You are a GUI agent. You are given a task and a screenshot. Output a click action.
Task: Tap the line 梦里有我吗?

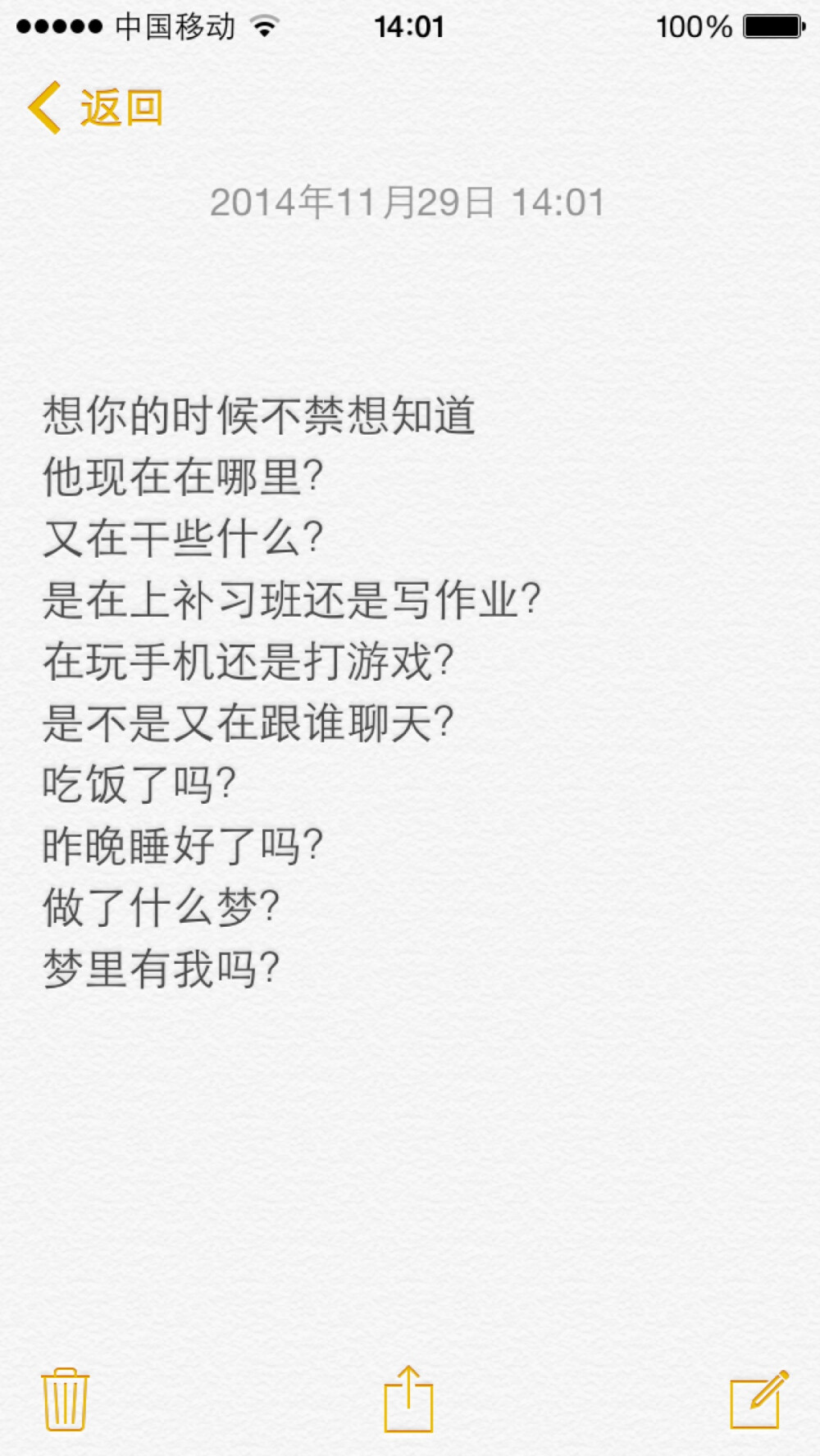click(x=162, y=970)
